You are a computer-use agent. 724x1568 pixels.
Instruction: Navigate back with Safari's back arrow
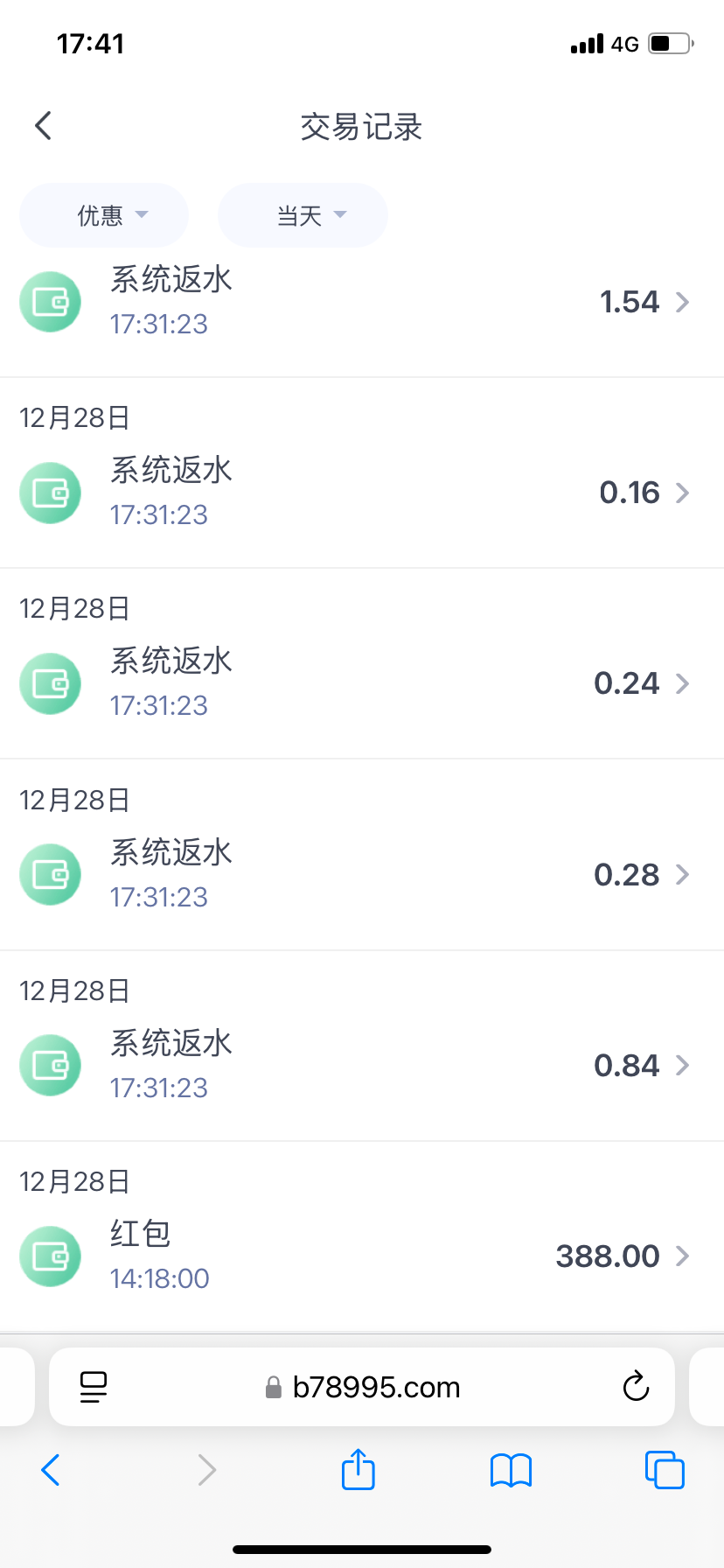[51, 1469]
